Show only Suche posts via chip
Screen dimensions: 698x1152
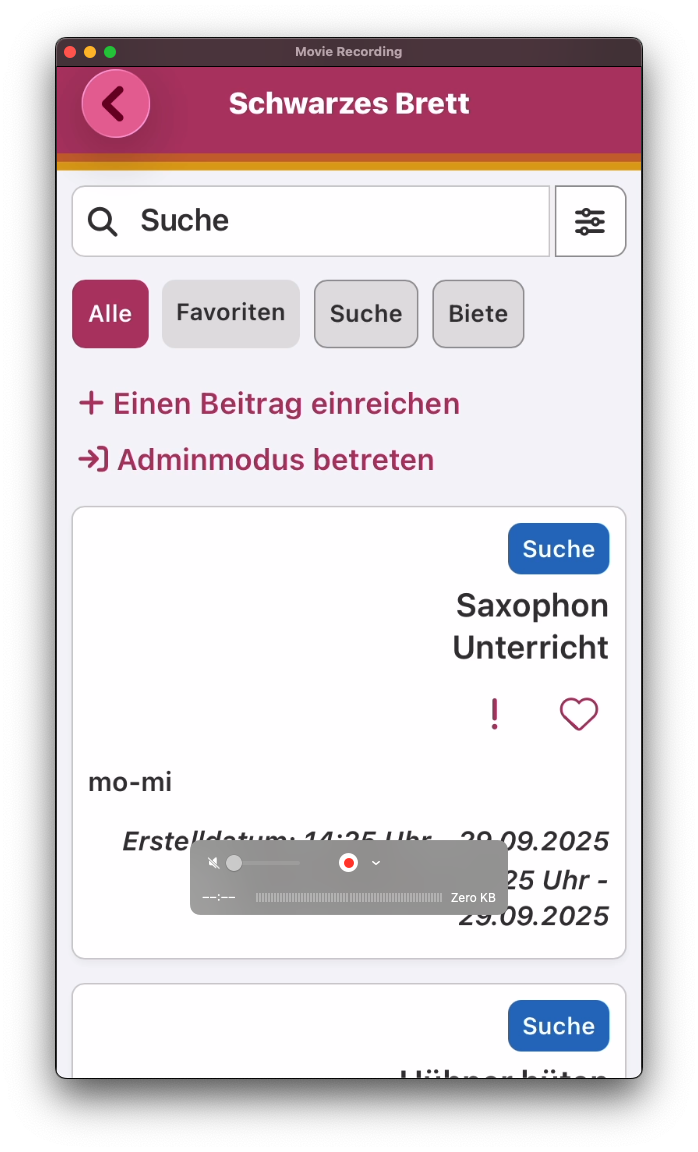pyautogui.click(x=366, y=314)
